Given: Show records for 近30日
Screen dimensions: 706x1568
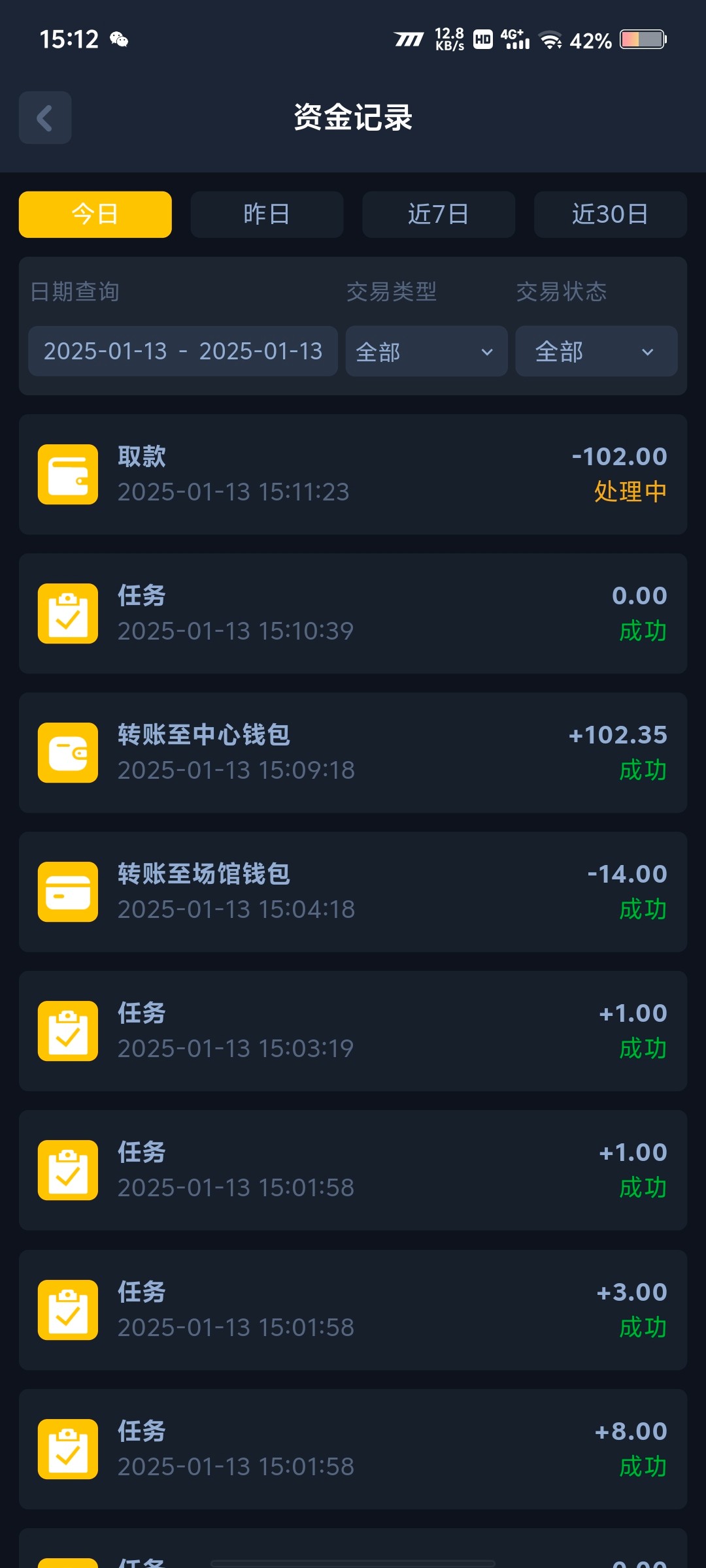Looking at the screenshot, I should (x=611, y=214).
